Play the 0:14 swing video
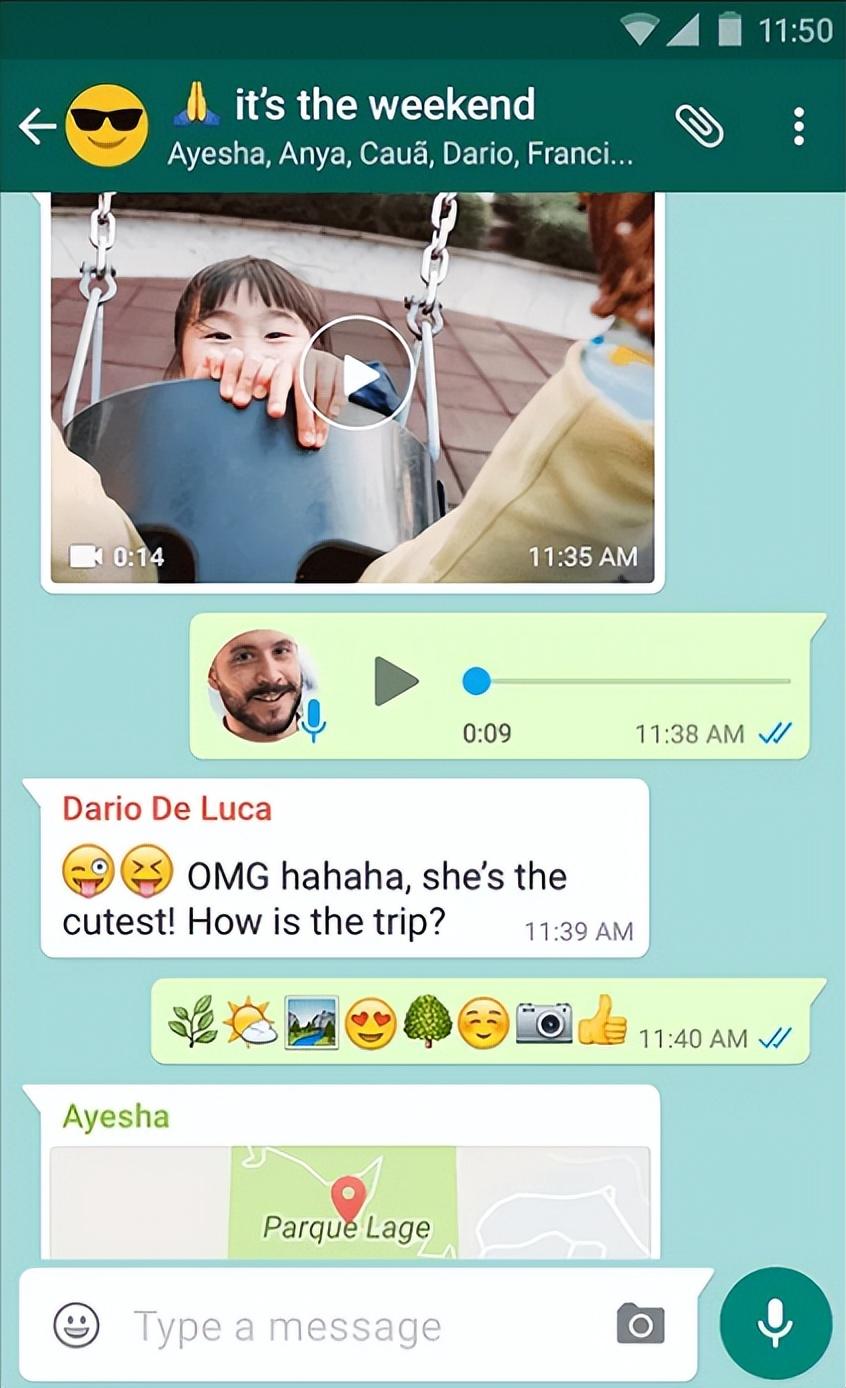 (x=357, y=373)
